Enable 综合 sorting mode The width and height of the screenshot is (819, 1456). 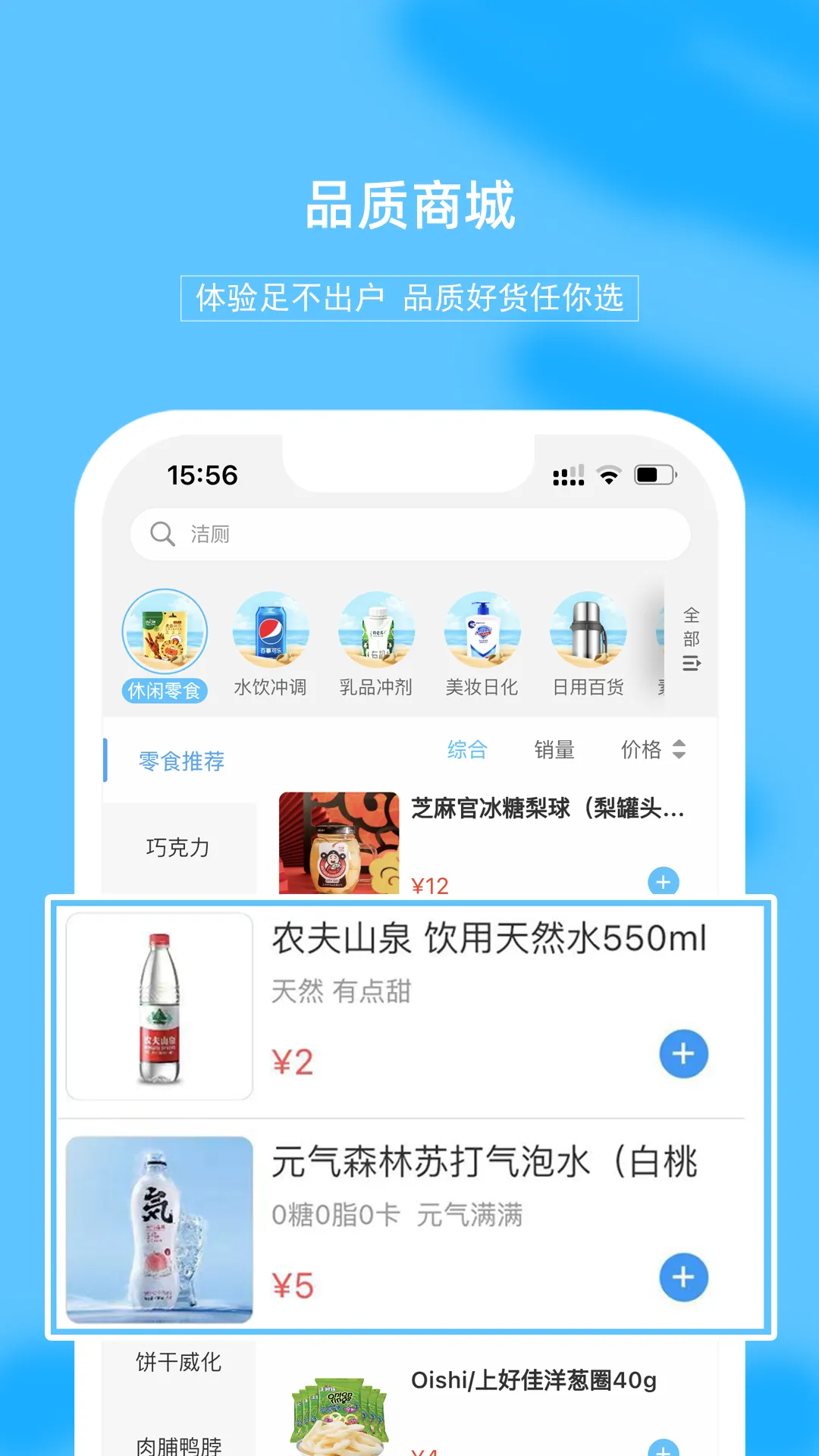tap(467, 749)
